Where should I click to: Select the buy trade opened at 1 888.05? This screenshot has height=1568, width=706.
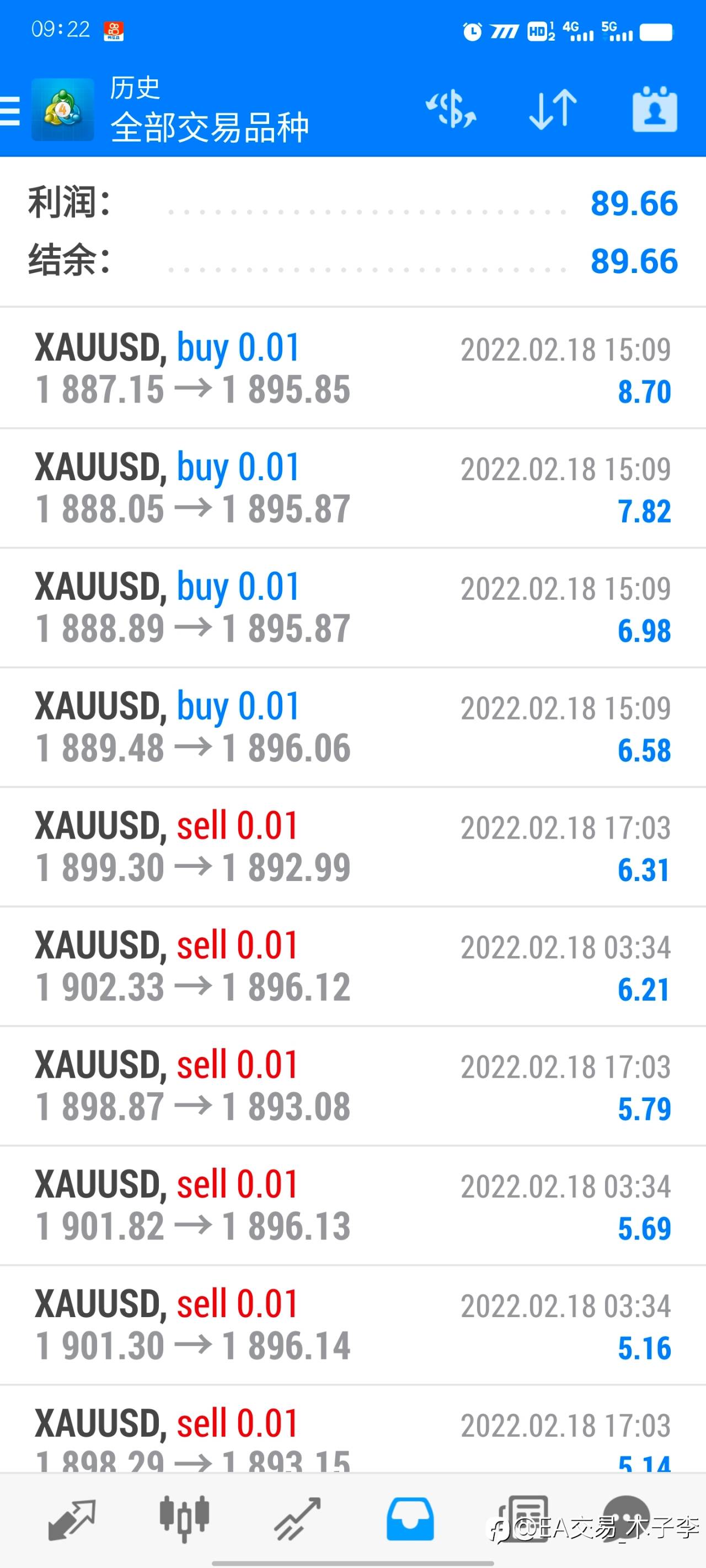[352, 487]
